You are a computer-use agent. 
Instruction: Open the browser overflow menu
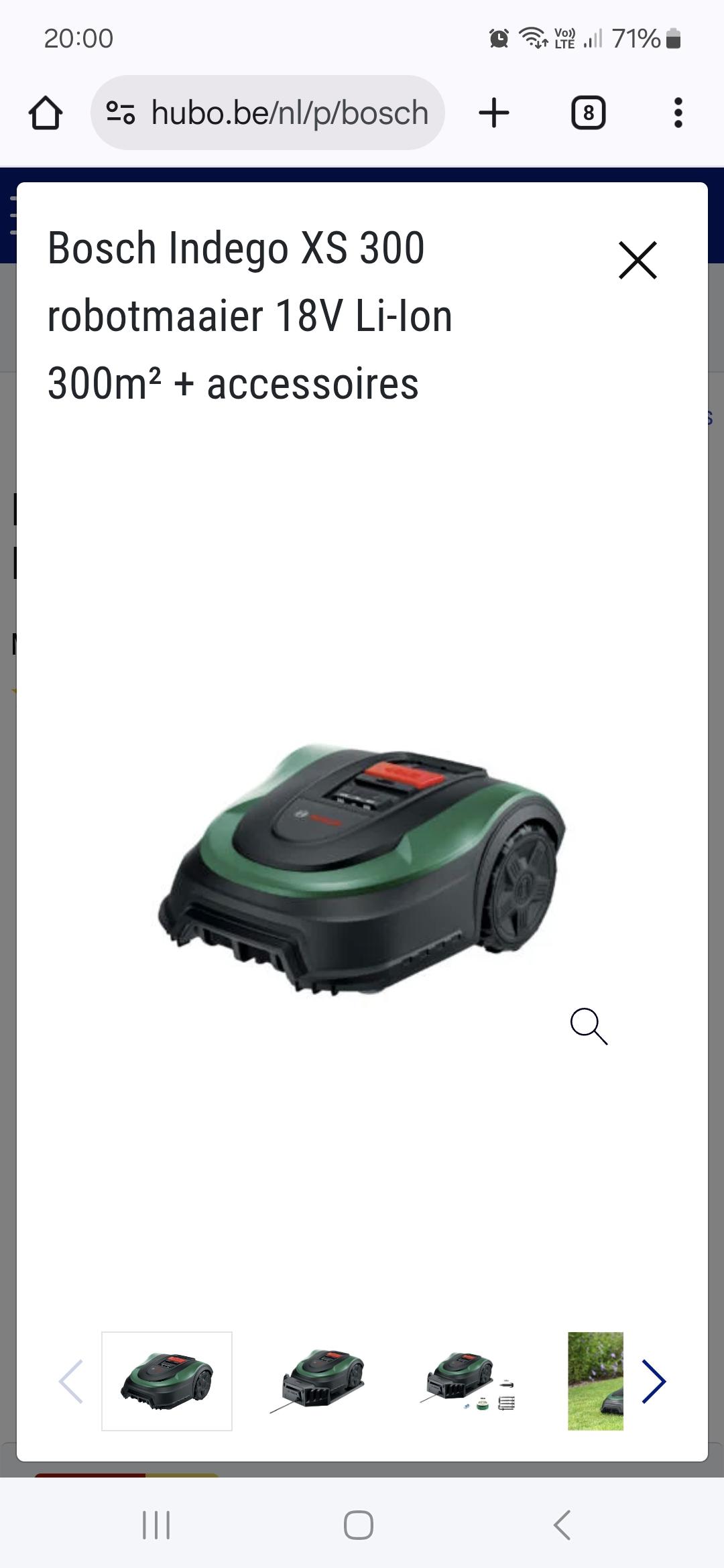click(678, 113)
